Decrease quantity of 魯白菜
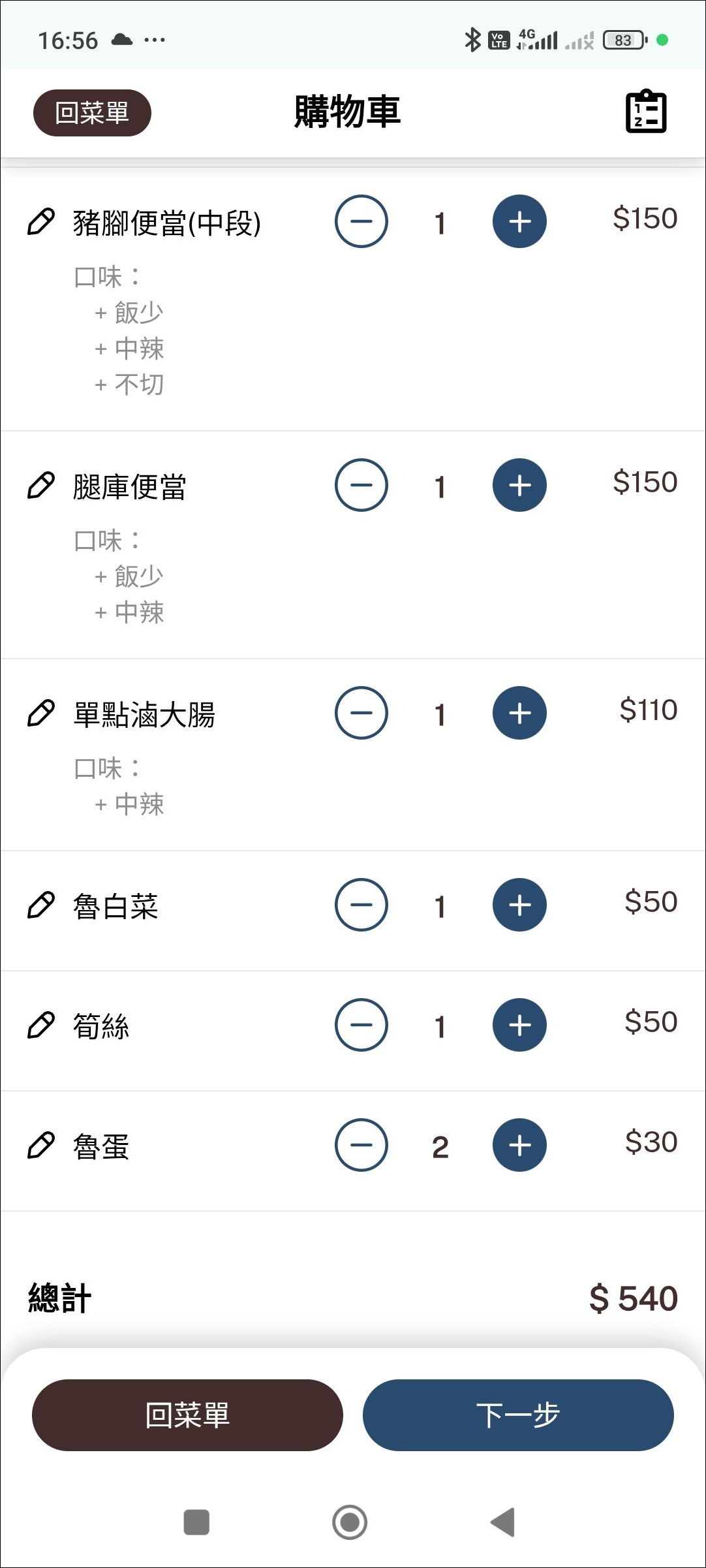 click(x=361, y=905)
